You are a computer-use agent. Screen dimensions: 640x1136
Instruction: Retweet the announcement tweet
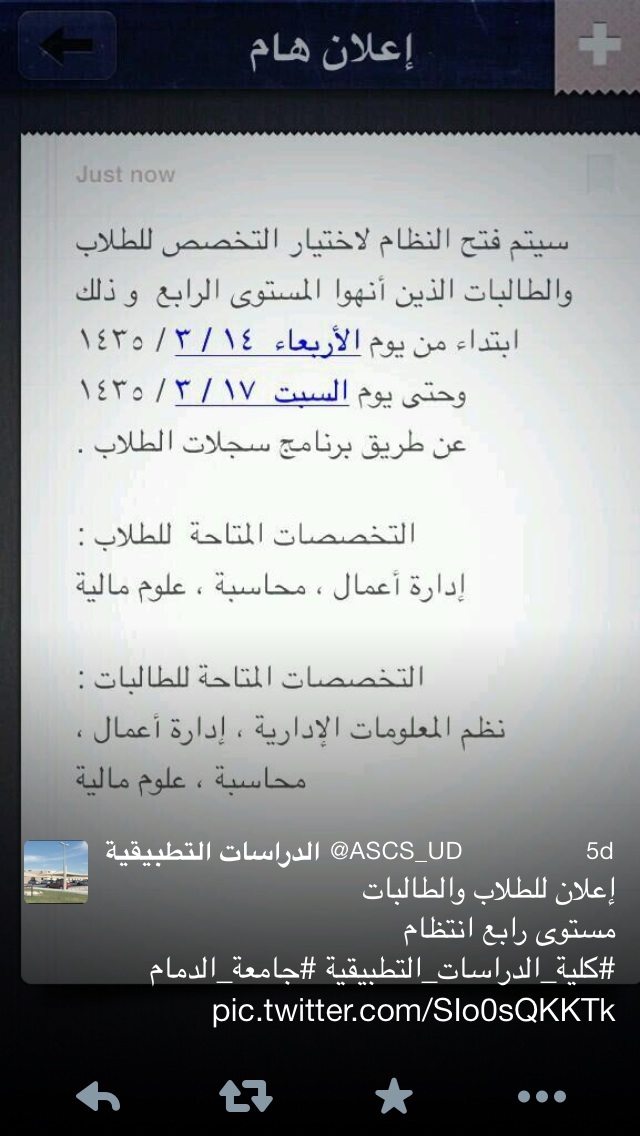point(246,1096)
